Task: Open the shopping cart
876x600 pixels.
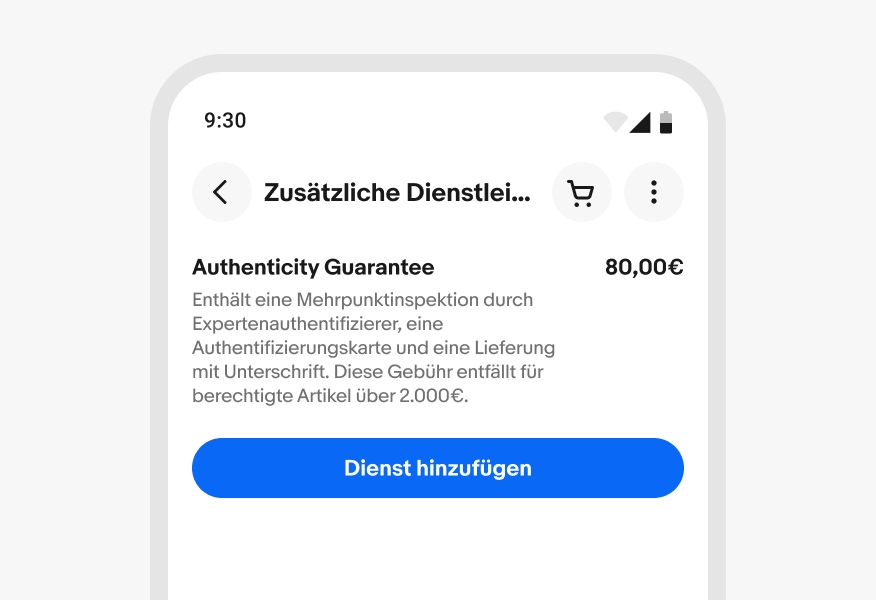Action: click(x=581, y=192)
